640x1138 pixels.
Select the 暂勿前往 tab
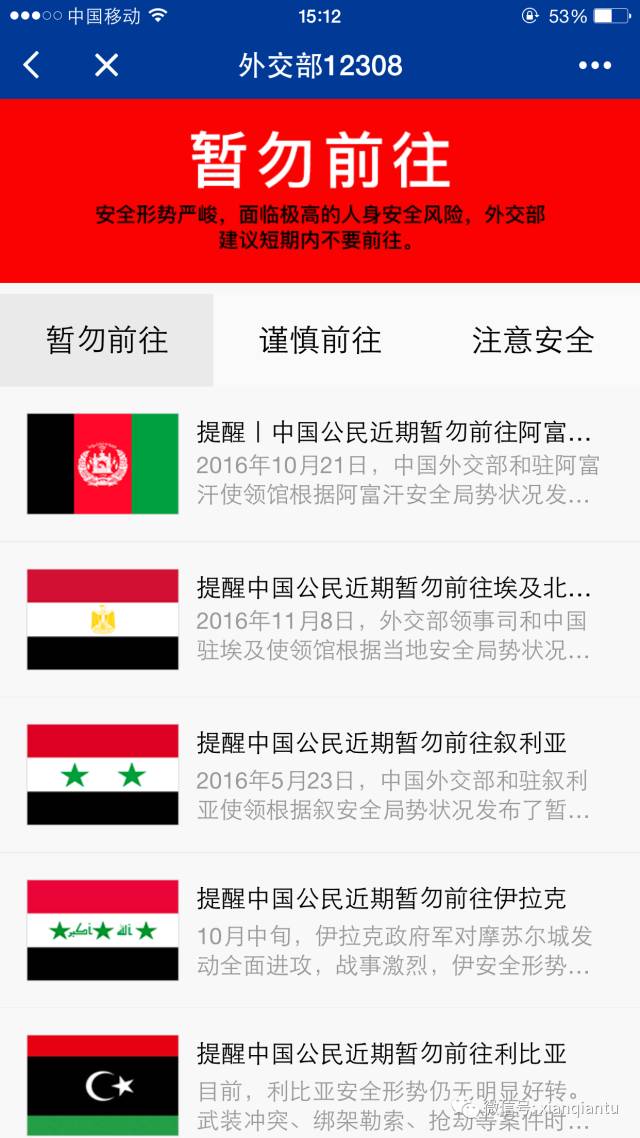(107, 340)
